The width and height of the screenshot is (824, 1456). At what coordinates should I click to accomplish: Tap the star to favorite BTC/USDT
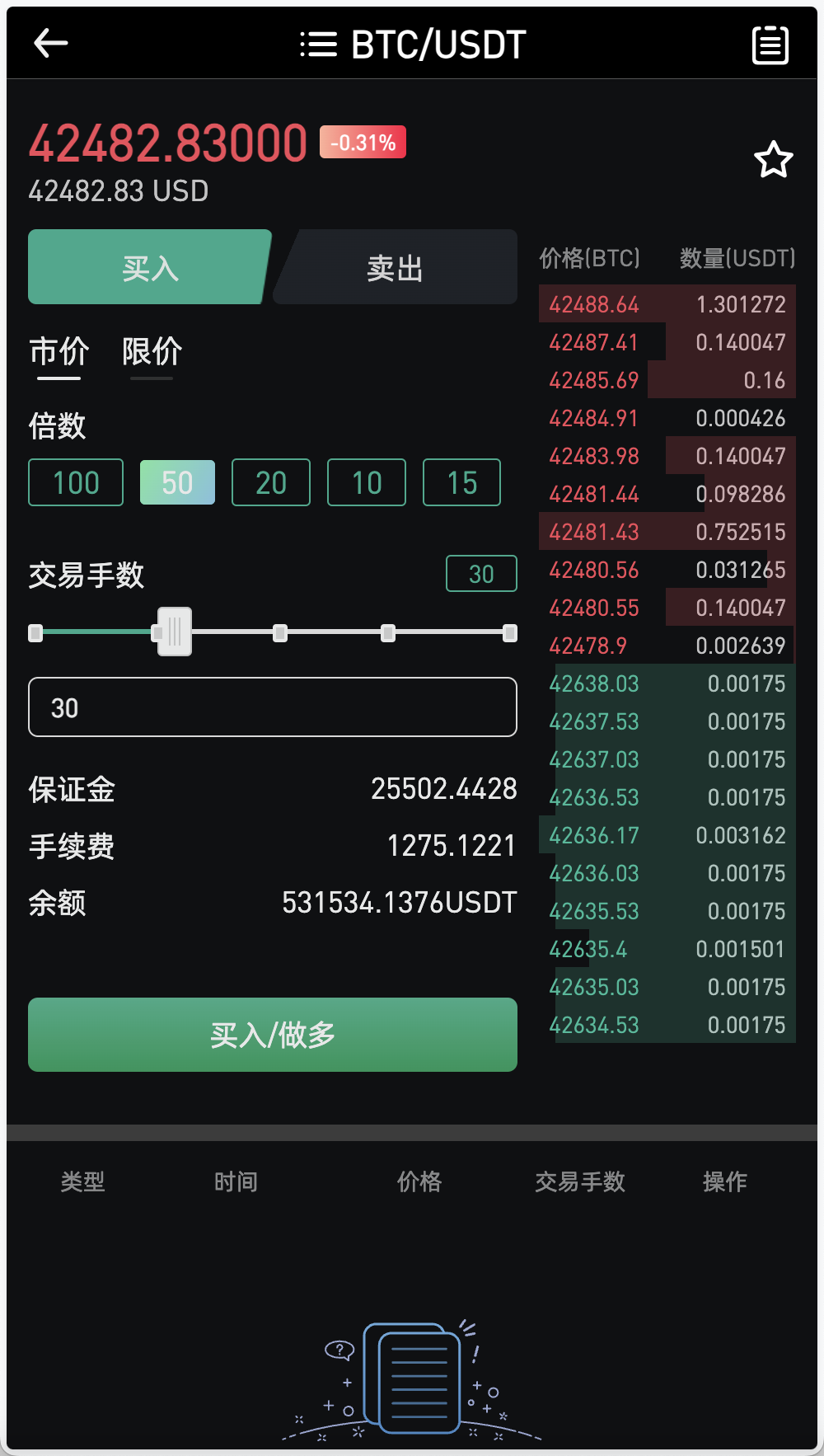[x=772, y=158]
